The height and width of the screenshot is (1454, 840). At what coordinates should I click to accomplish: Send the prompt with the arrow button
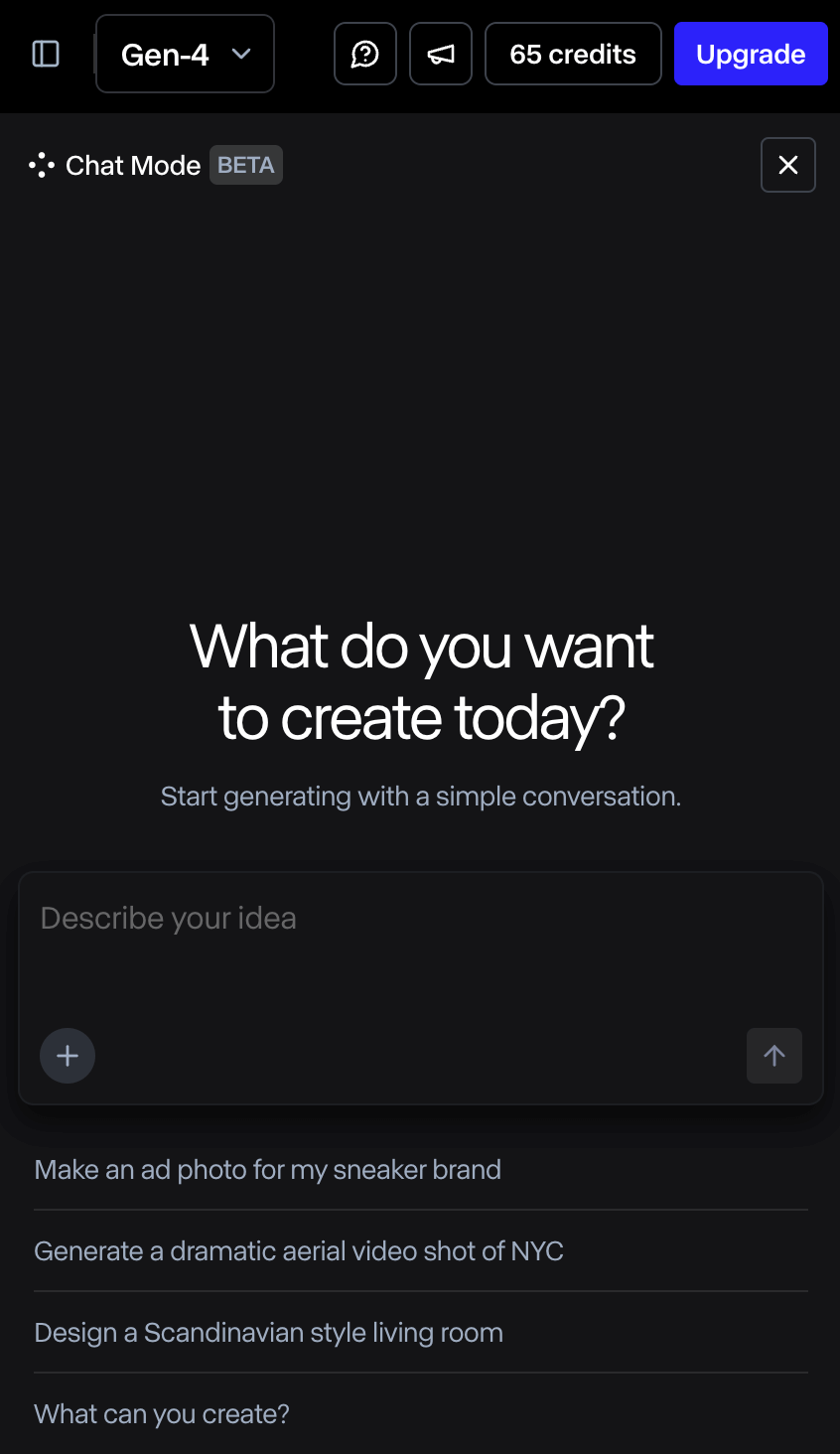point(774,1055)
